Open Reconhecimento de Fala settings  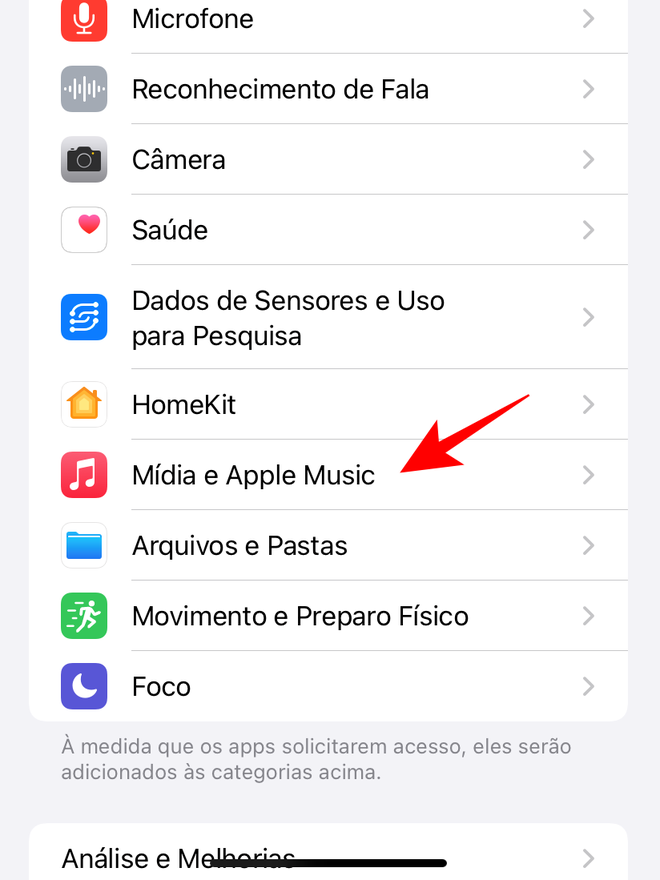click(x=330, y=89)
